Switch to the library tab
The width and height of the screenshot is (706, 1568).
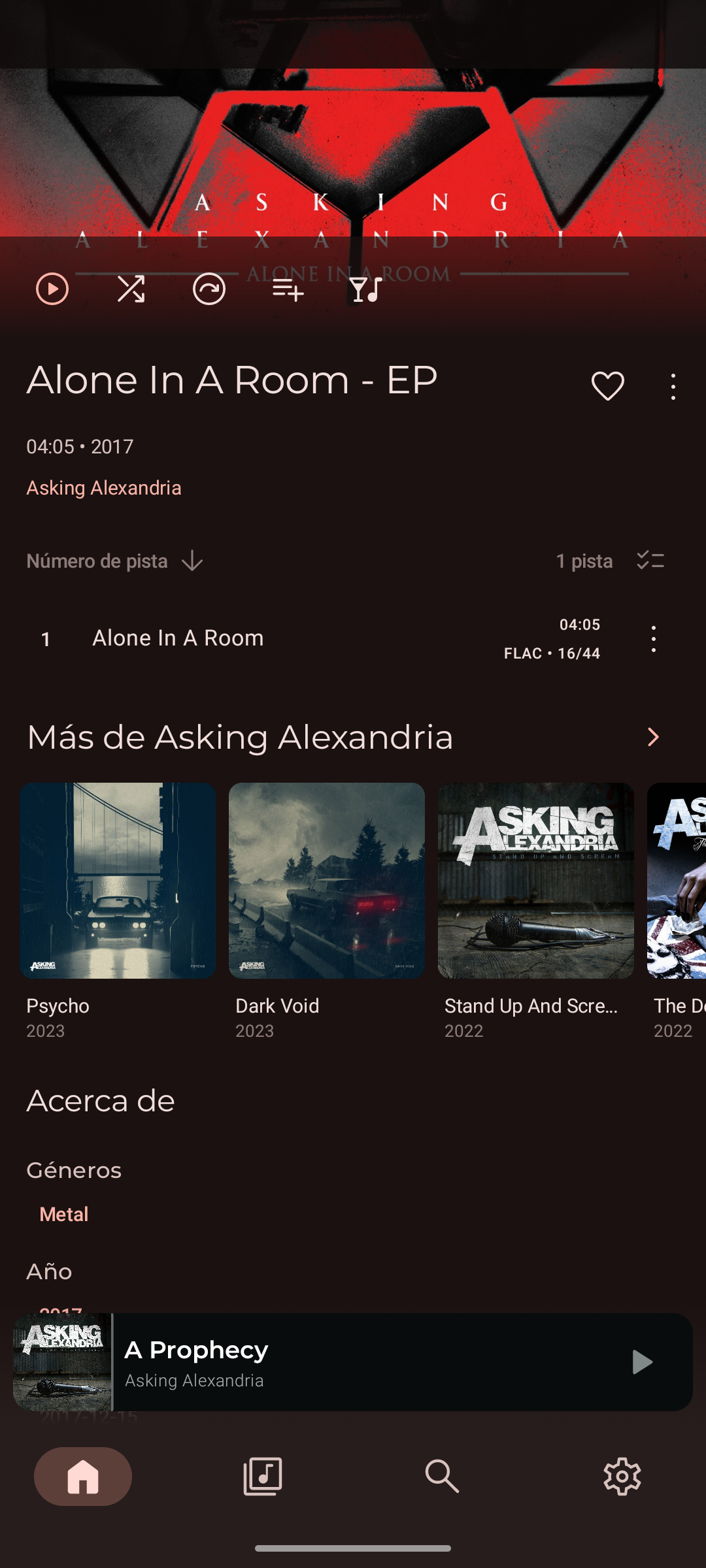pyautogui.click(x=263, y=1477)
